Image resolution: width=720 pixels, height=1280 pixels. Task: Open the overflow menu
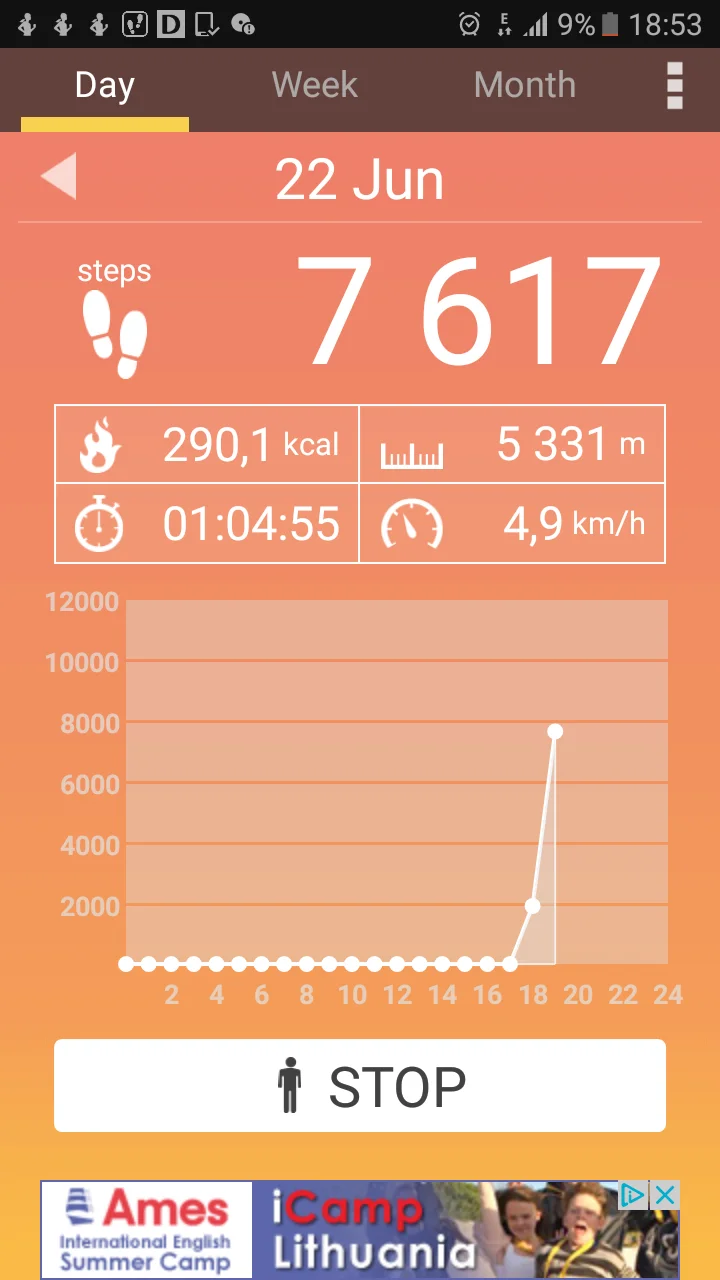click(x=674, y=86)
